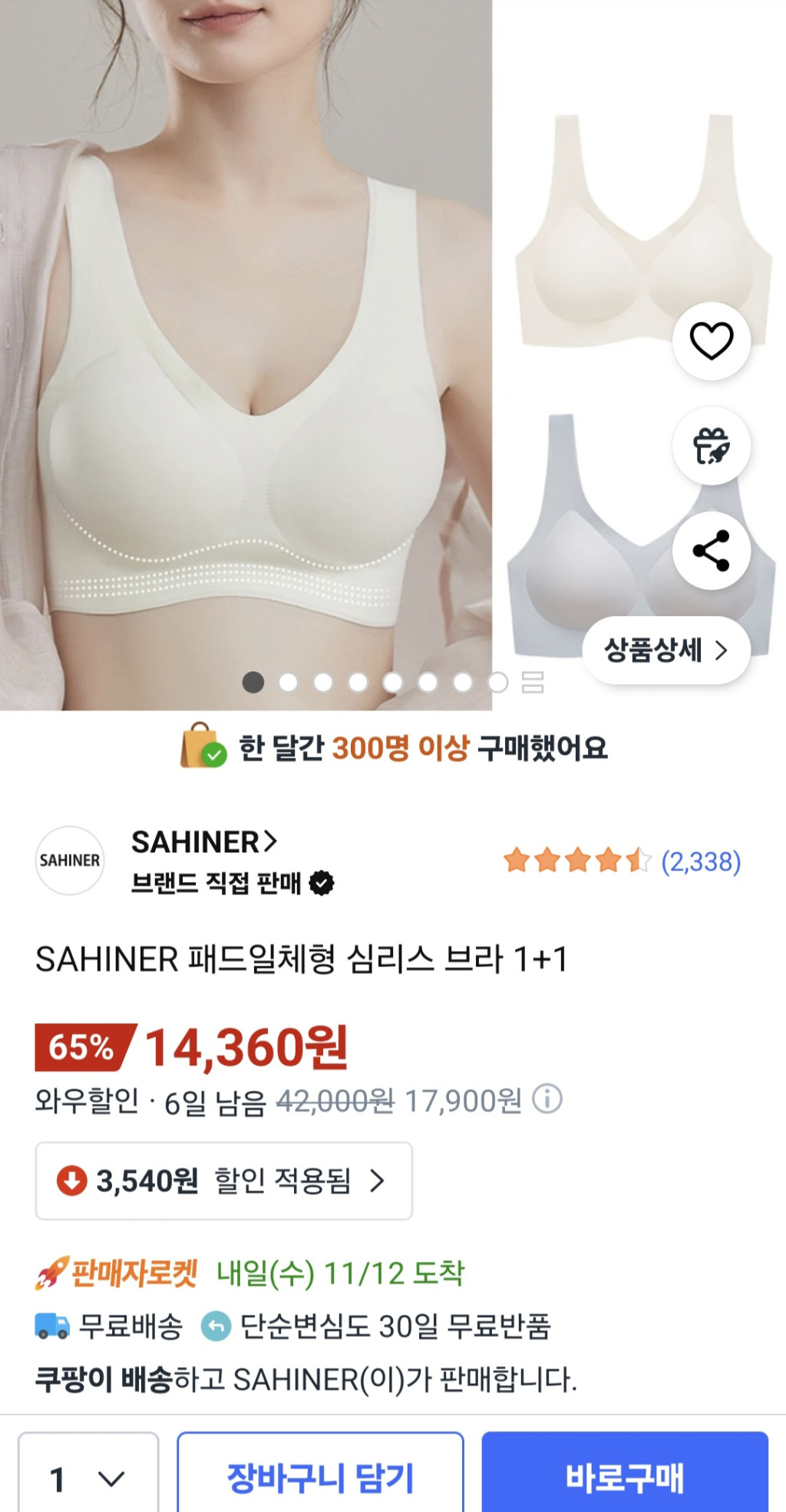Viewport: 786px width, 1512px height.
Task: Open the SAHINER brand store link
Action: (x=203, y=842)
